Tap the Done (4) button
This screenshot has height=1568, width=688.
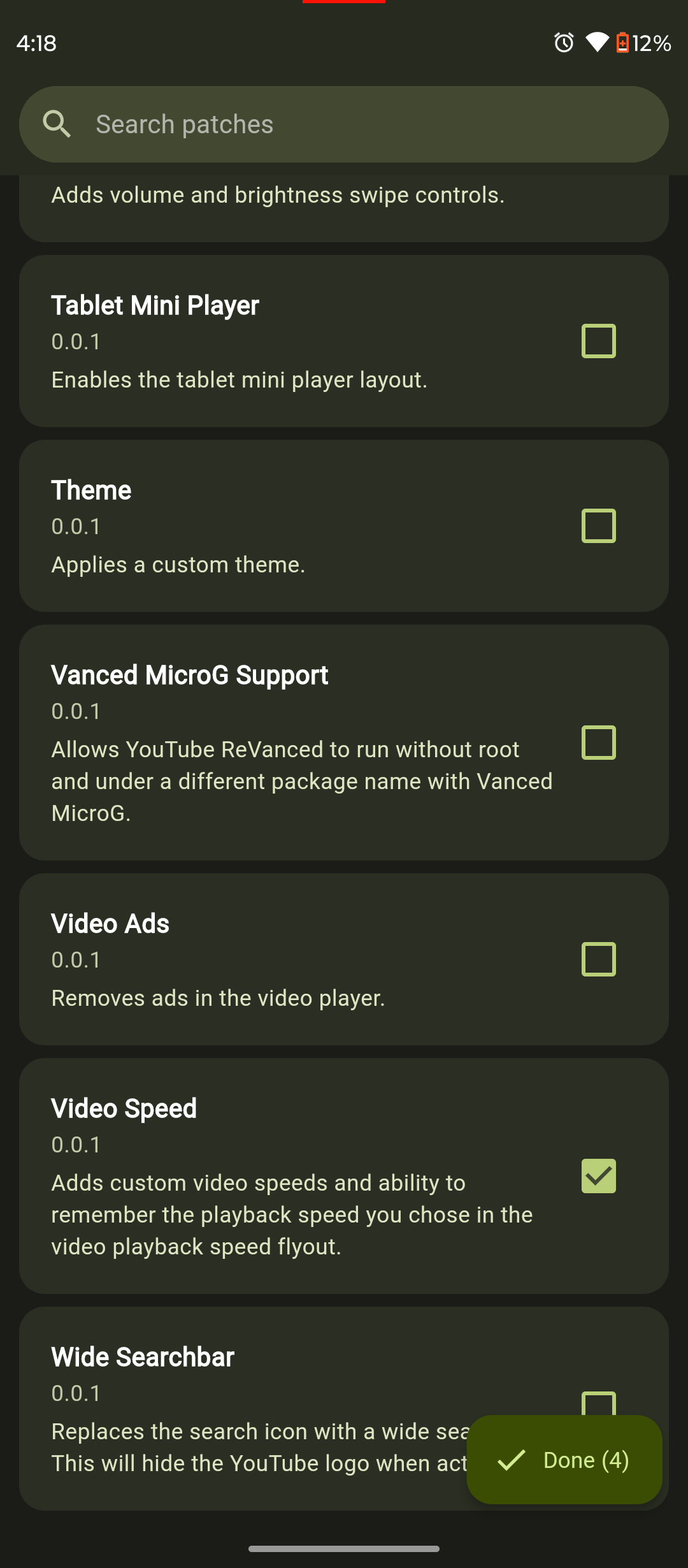[564, 1459]
